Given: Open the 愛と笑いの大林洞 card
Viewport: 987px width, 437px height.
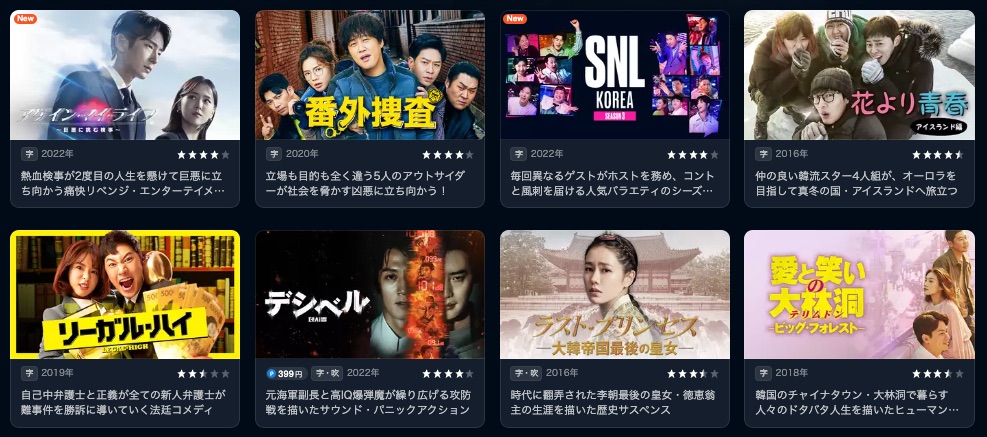Looking at the screenshot, I should tap(859, 296).
